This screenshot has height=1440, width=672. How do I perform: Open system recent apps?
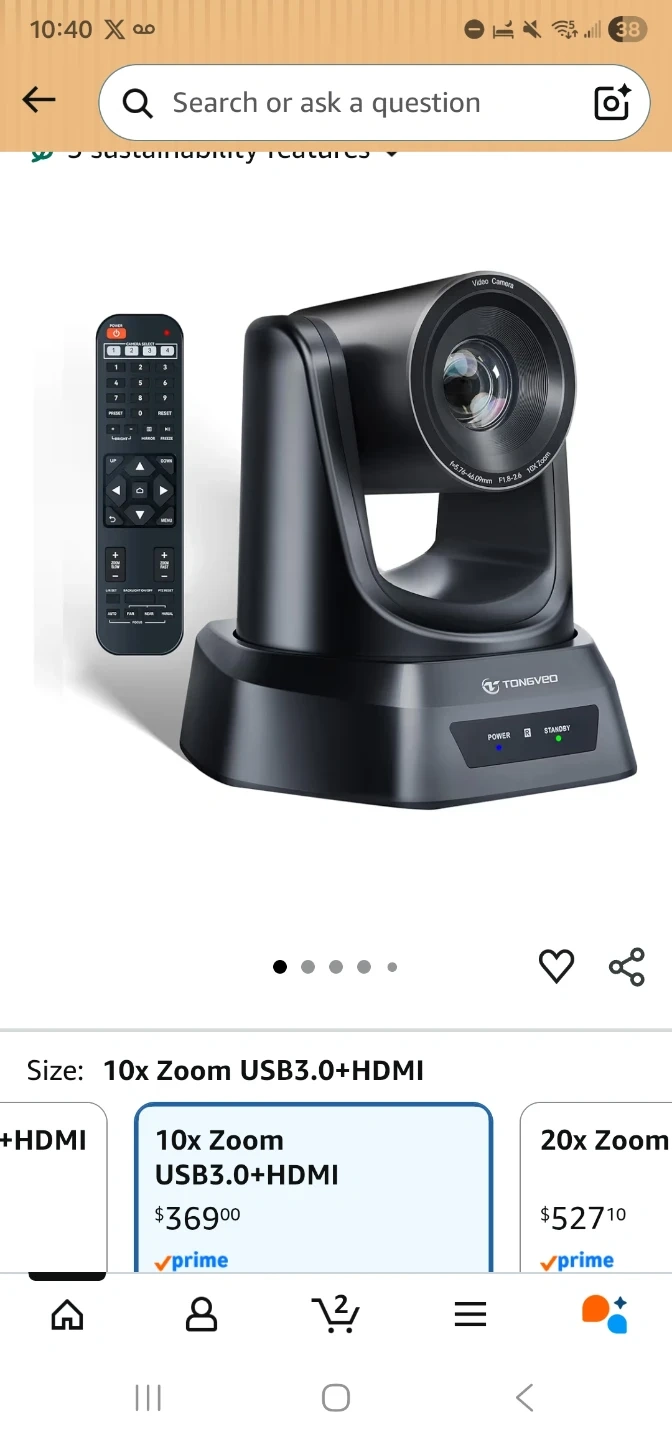pyautogui.click(x=148, y=1398)
